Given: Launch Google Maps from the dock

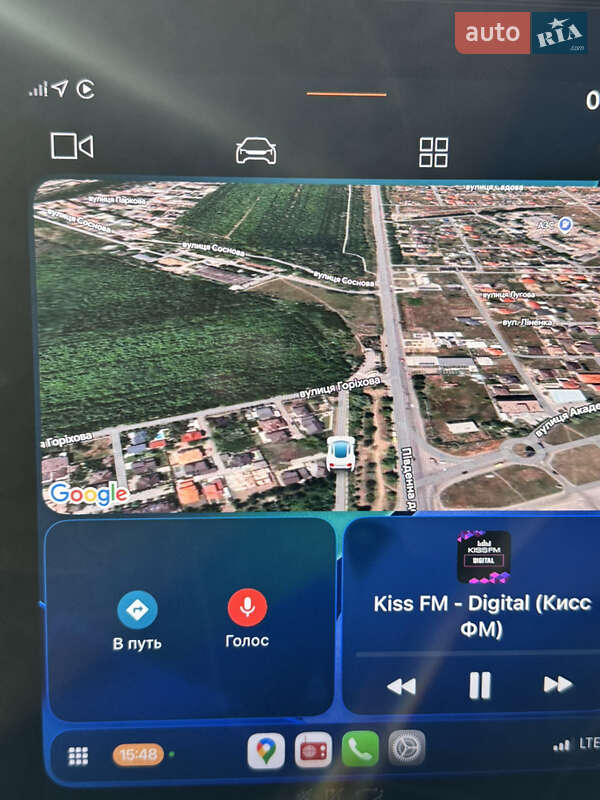Looking at the screenshot, I should [265, 750].
